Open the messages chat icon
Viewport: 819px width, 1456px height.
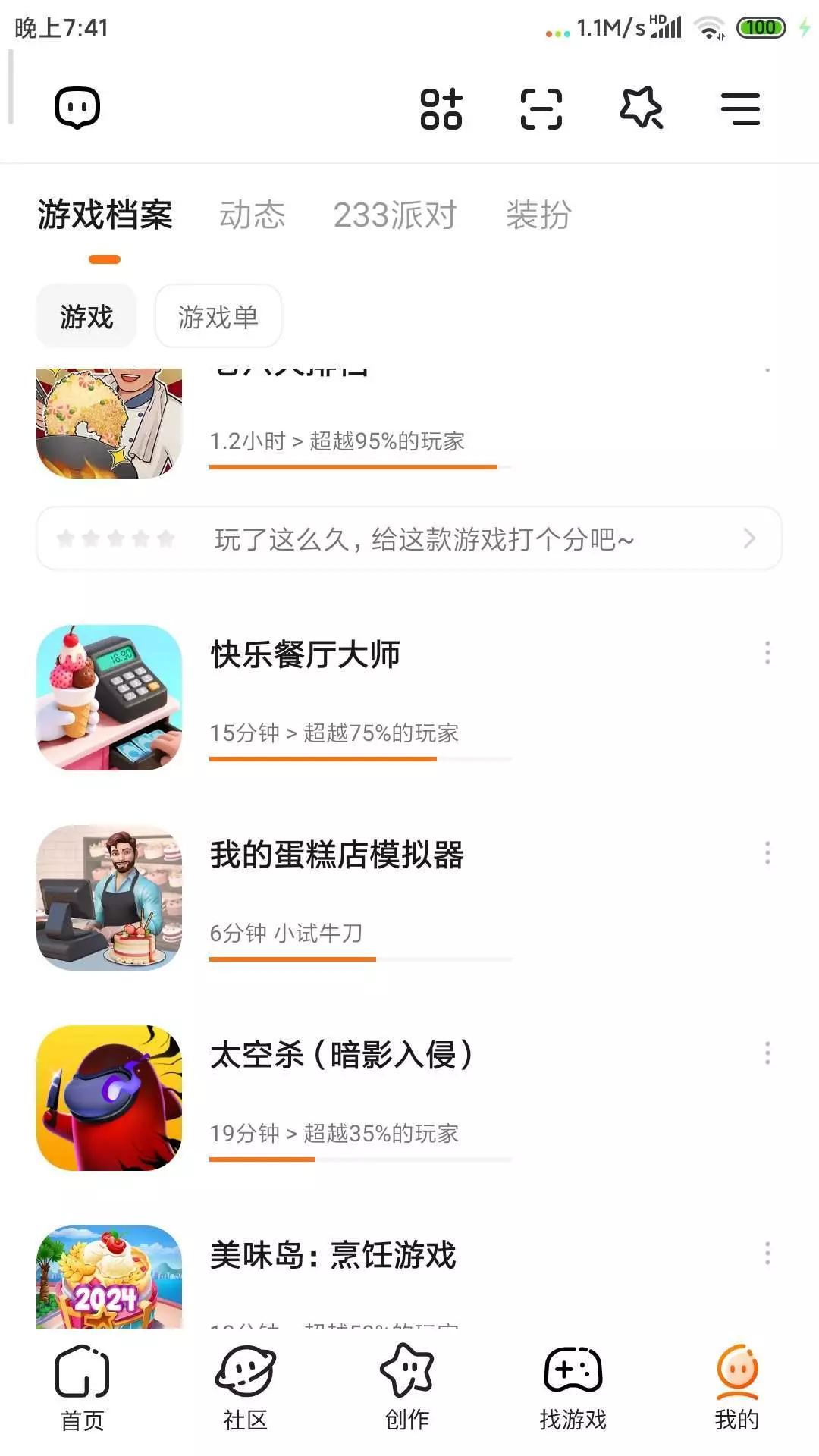77,108
